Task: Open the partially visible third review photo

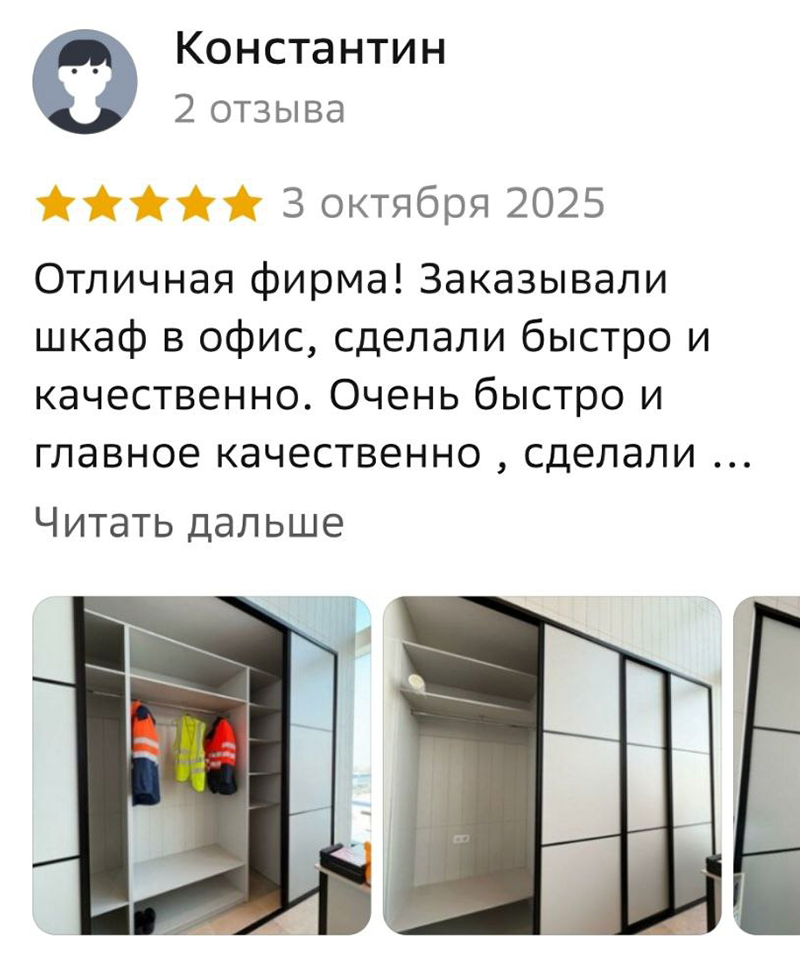Action: 768,765
